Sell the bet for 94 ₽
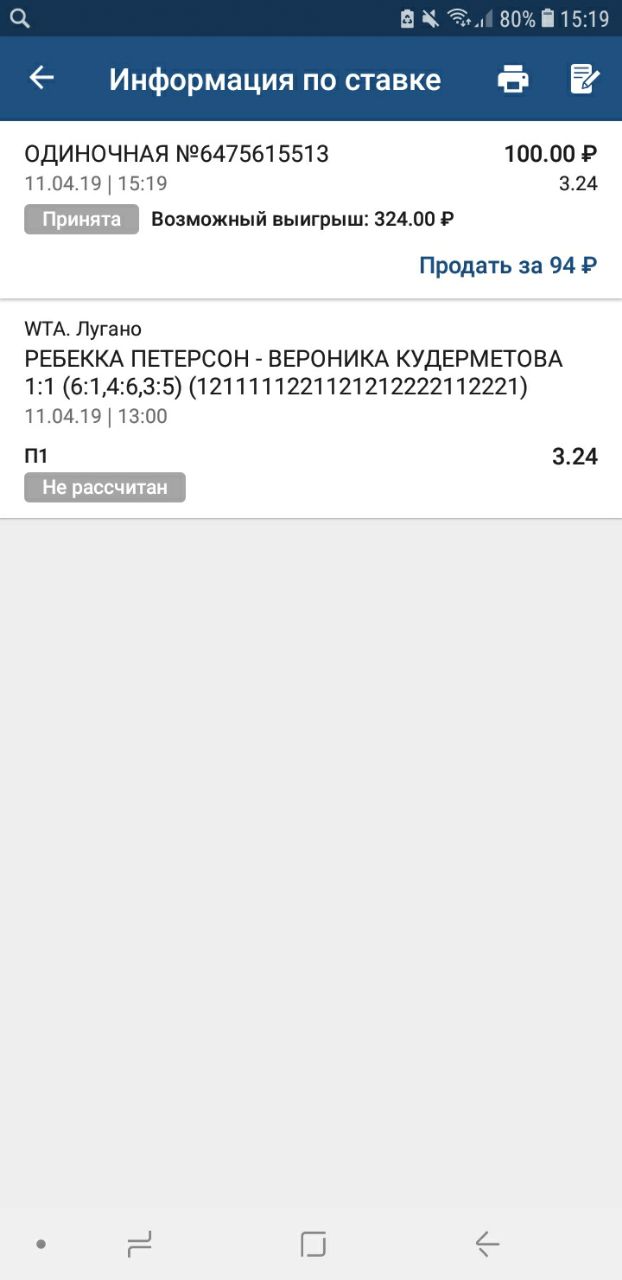 pos(508,265)
